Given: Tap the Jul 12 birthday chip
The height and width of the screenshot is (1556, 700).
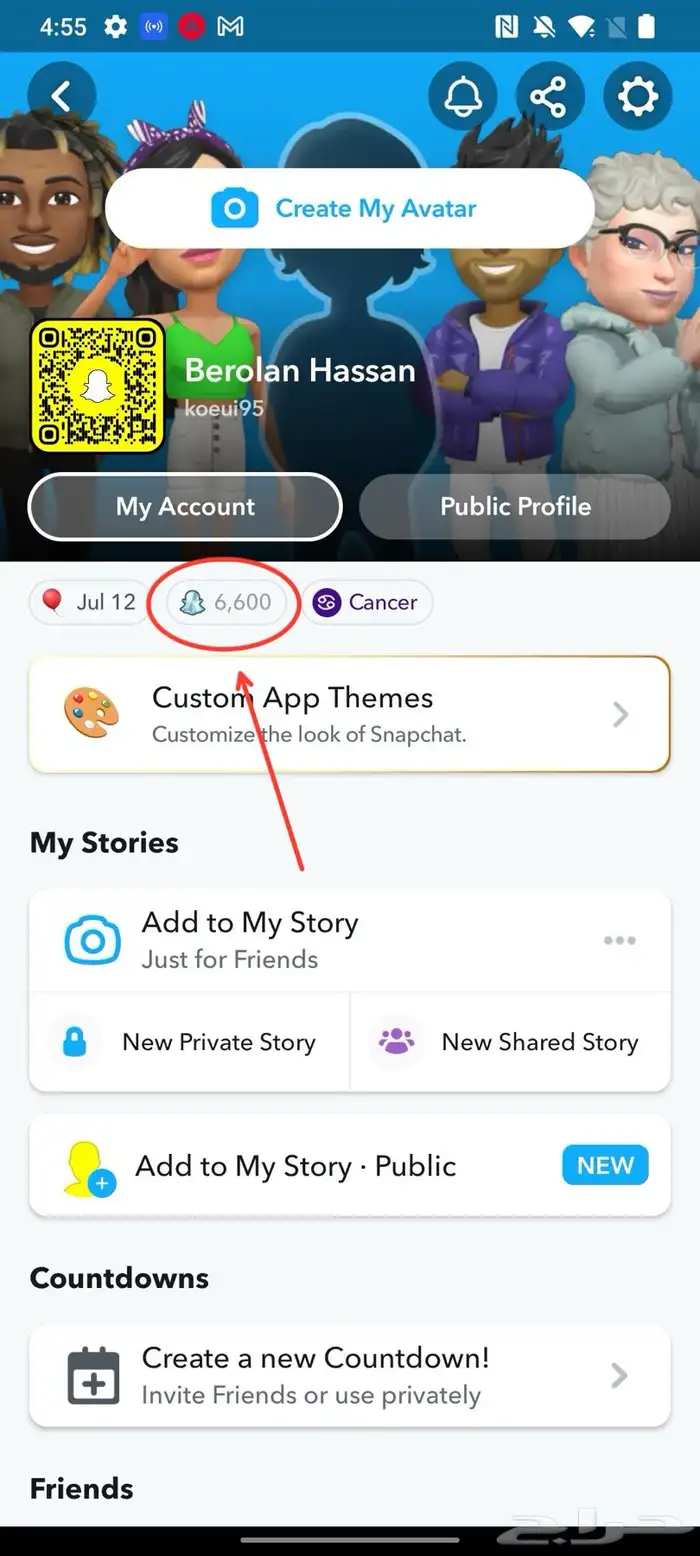Looking at the screenshot, I should (x=90, y=602).
